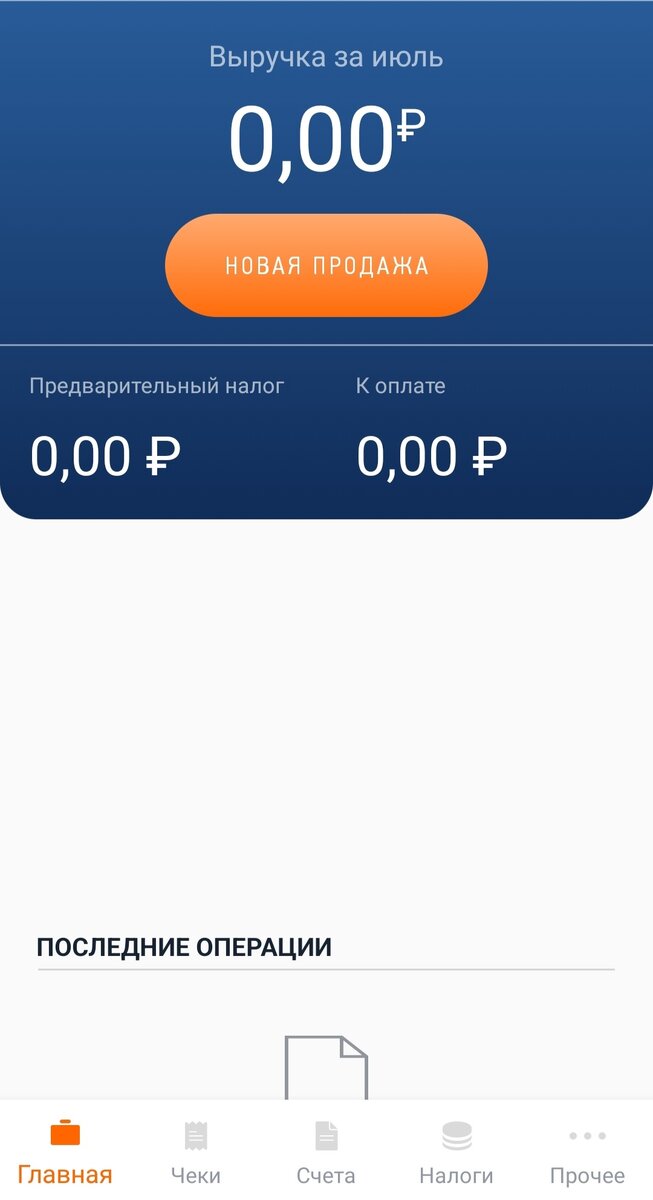Select the Главная tab
Screen dimensions: 653x1200
pyautogui.click(x=65, y=1154)
